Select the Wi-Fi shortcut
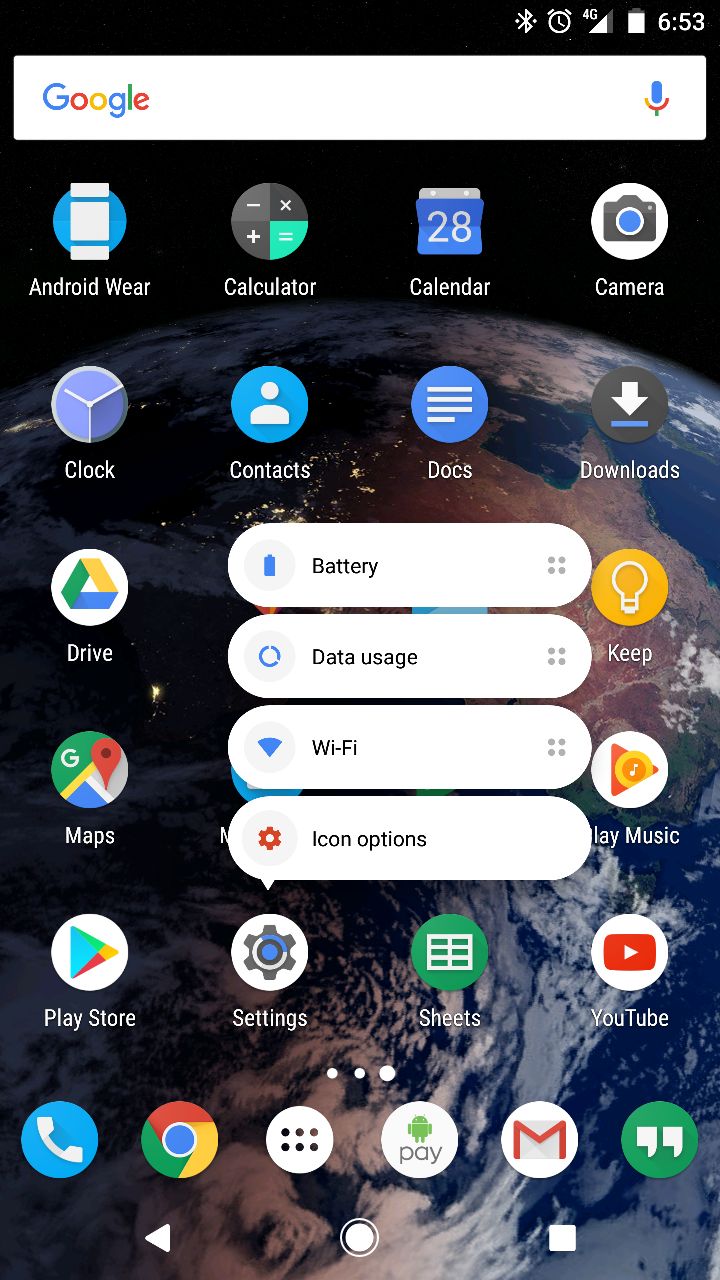720x1280 pixels. coord(409,748)
